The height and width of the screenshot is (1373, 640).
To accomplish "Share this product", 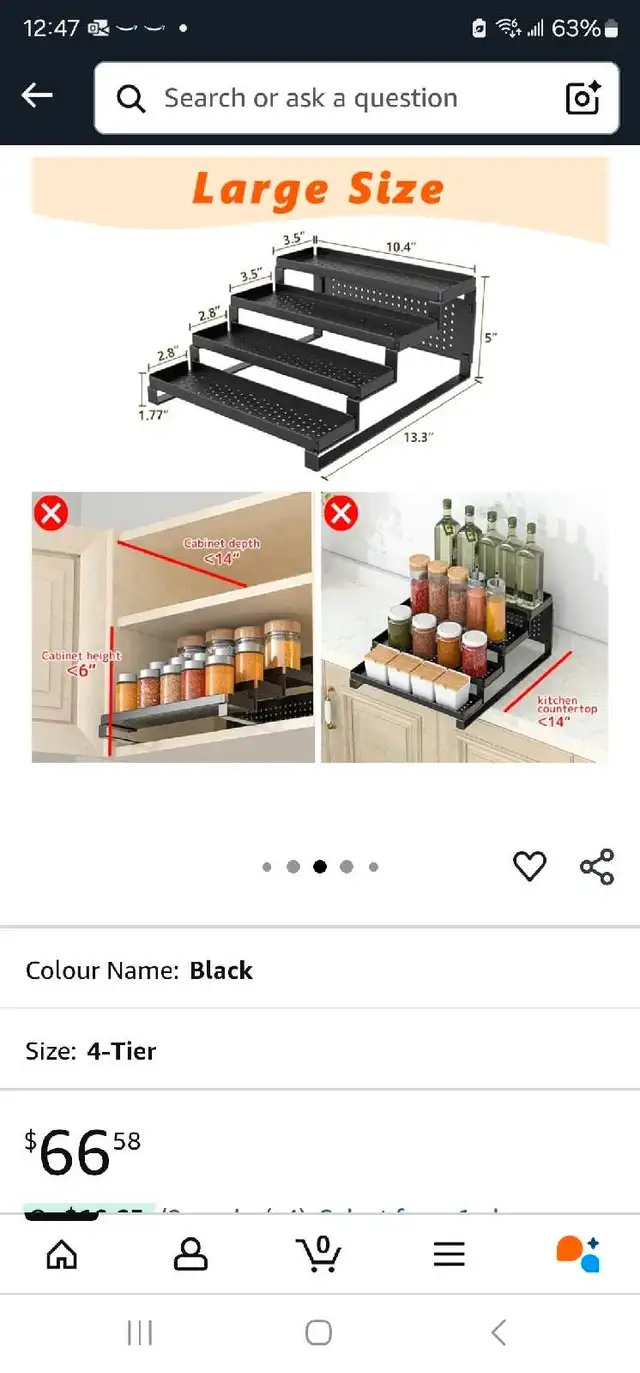I will (597, 866).
